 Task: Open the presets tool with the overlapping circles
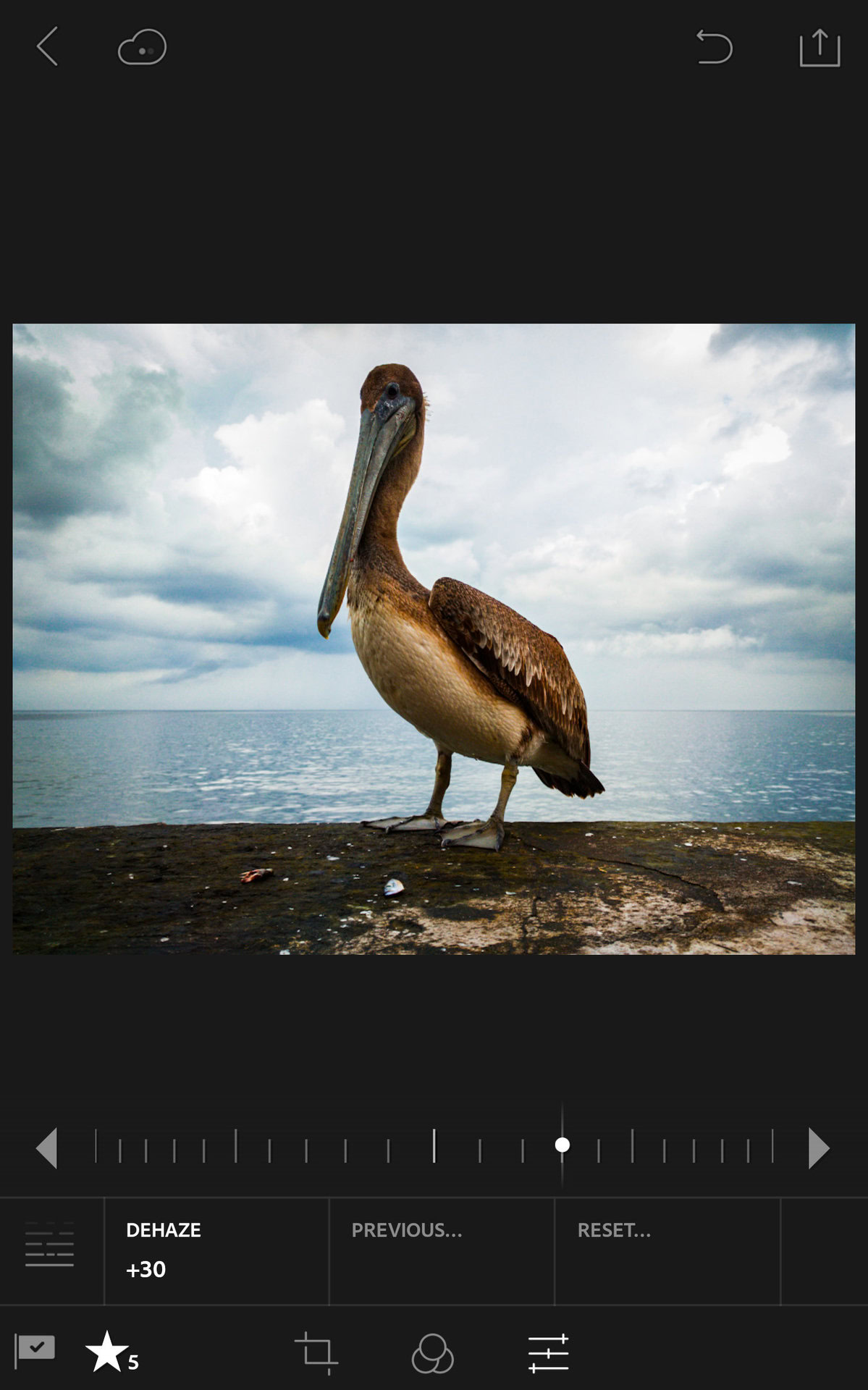pyautogui.click(x=432, y=1353)
